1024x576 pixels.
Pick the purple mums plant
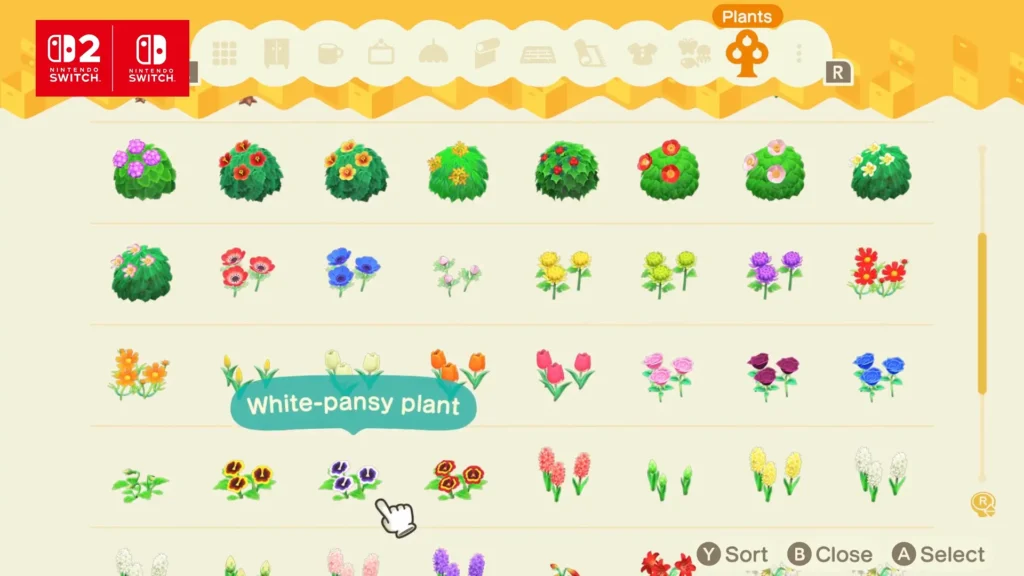pyautogui.click(x=774, y=271)
